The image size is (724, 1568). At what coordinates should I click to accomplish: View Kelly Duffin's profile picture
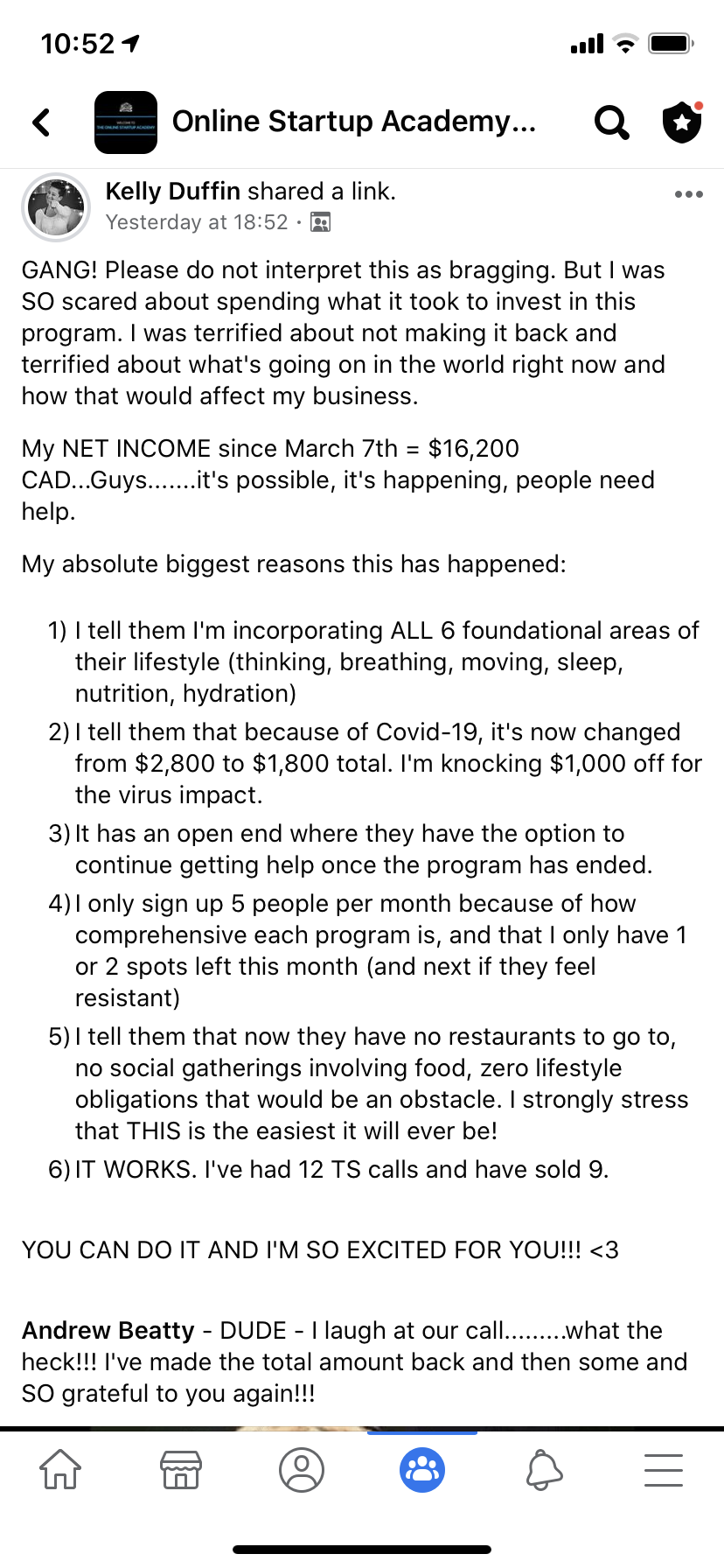pyautogui.click(x=55, y=207)
